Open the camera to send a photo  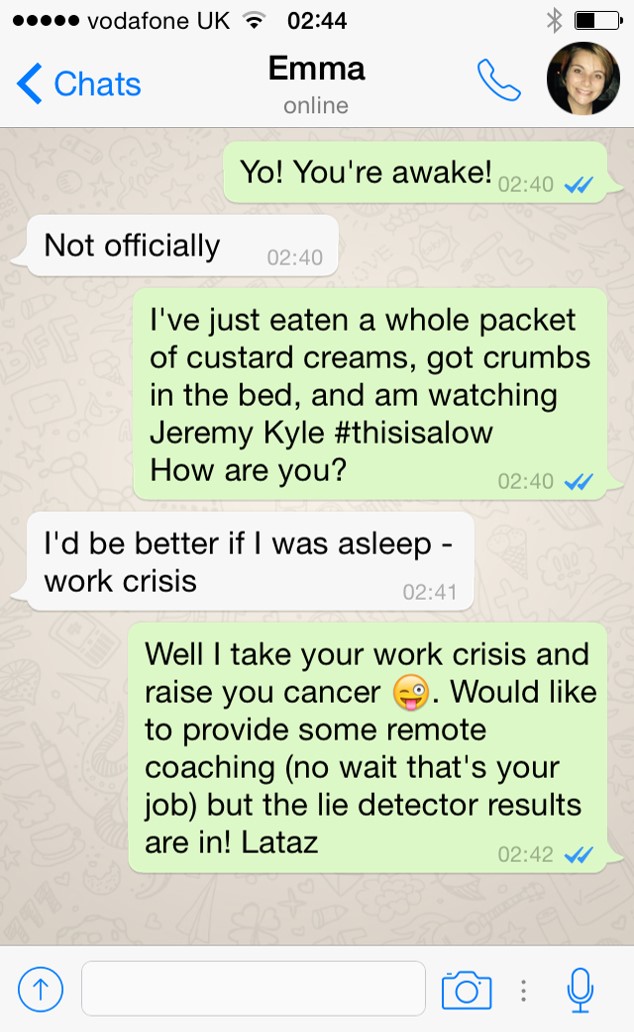(466, 990)
